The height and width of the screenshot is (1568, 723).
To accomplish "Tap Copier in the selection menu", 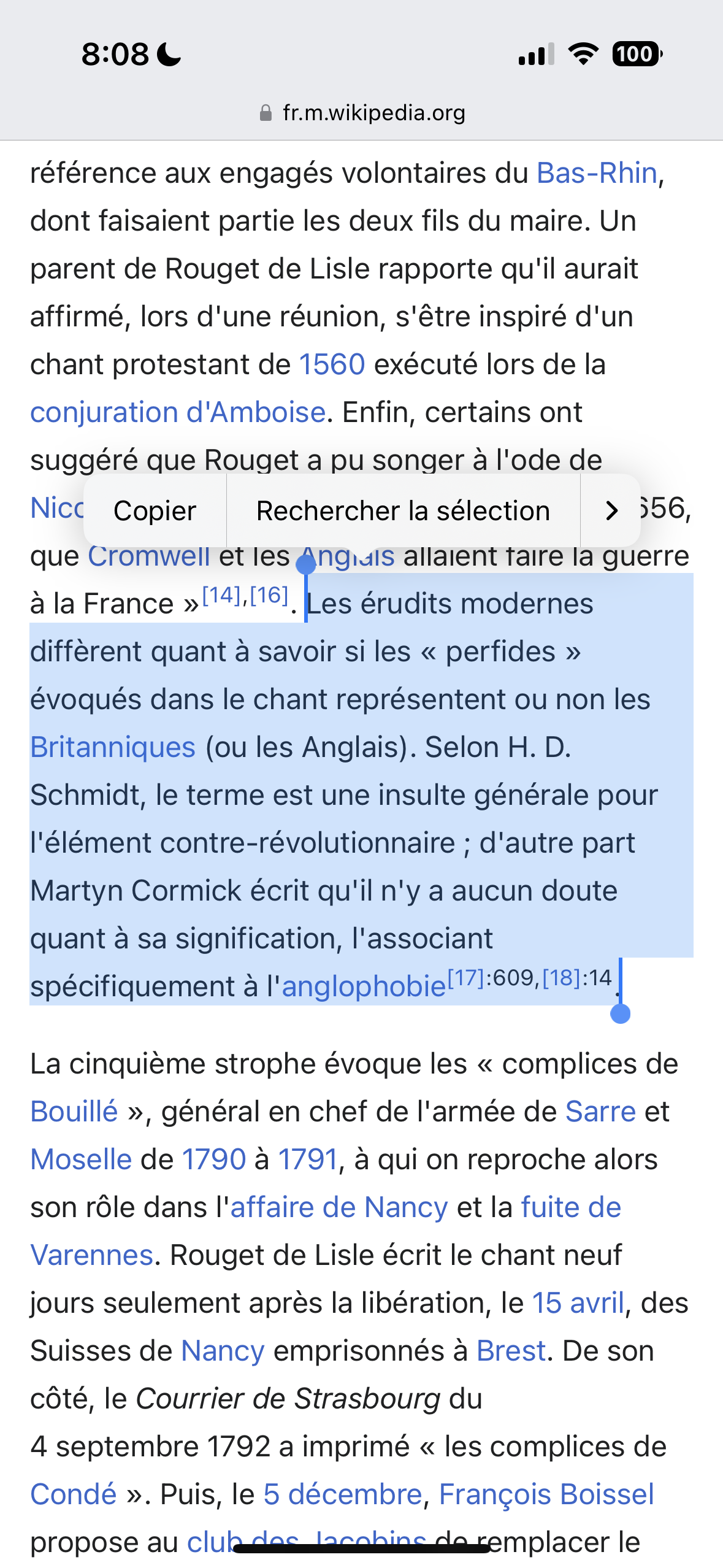I will 155,510.
